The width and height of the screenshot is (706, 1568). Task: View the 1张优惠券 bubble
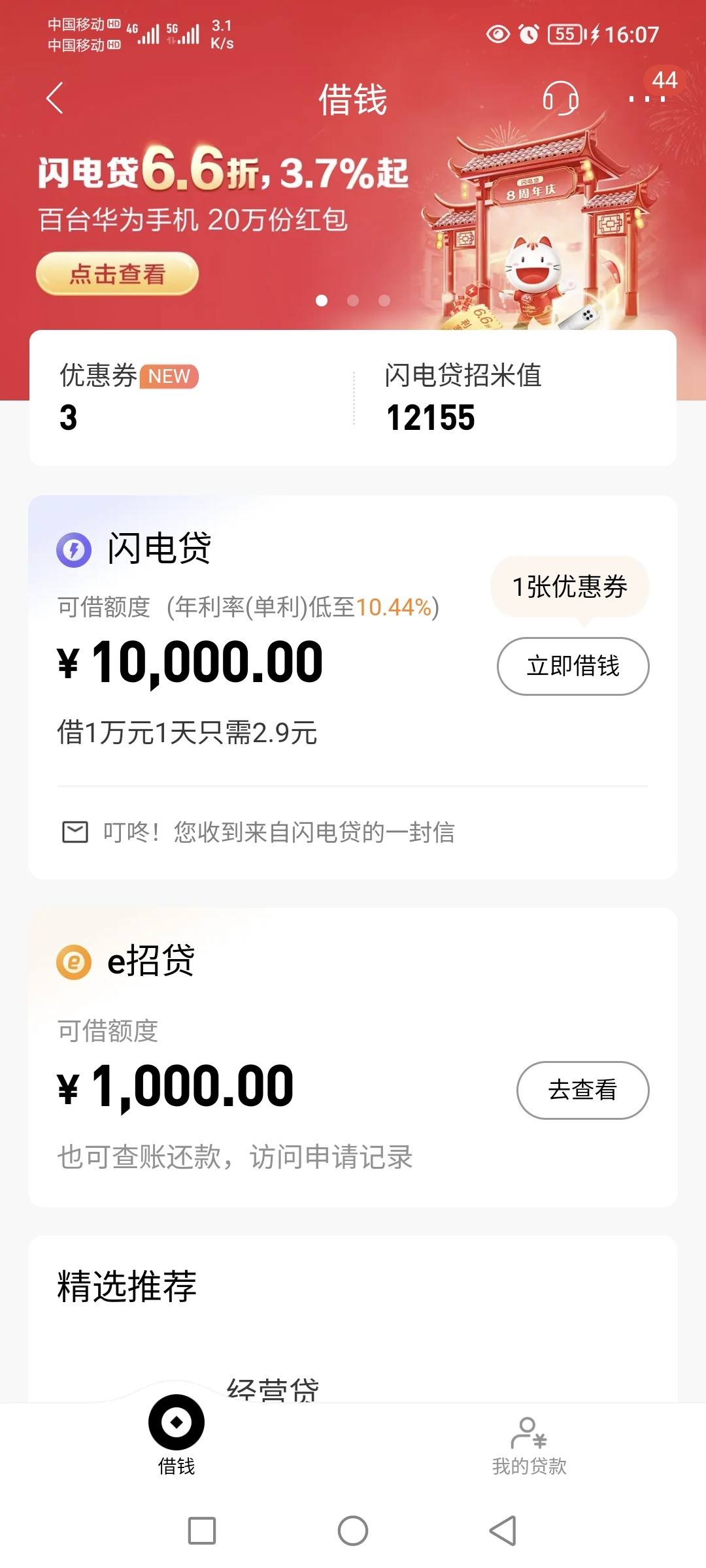(570, 587)
